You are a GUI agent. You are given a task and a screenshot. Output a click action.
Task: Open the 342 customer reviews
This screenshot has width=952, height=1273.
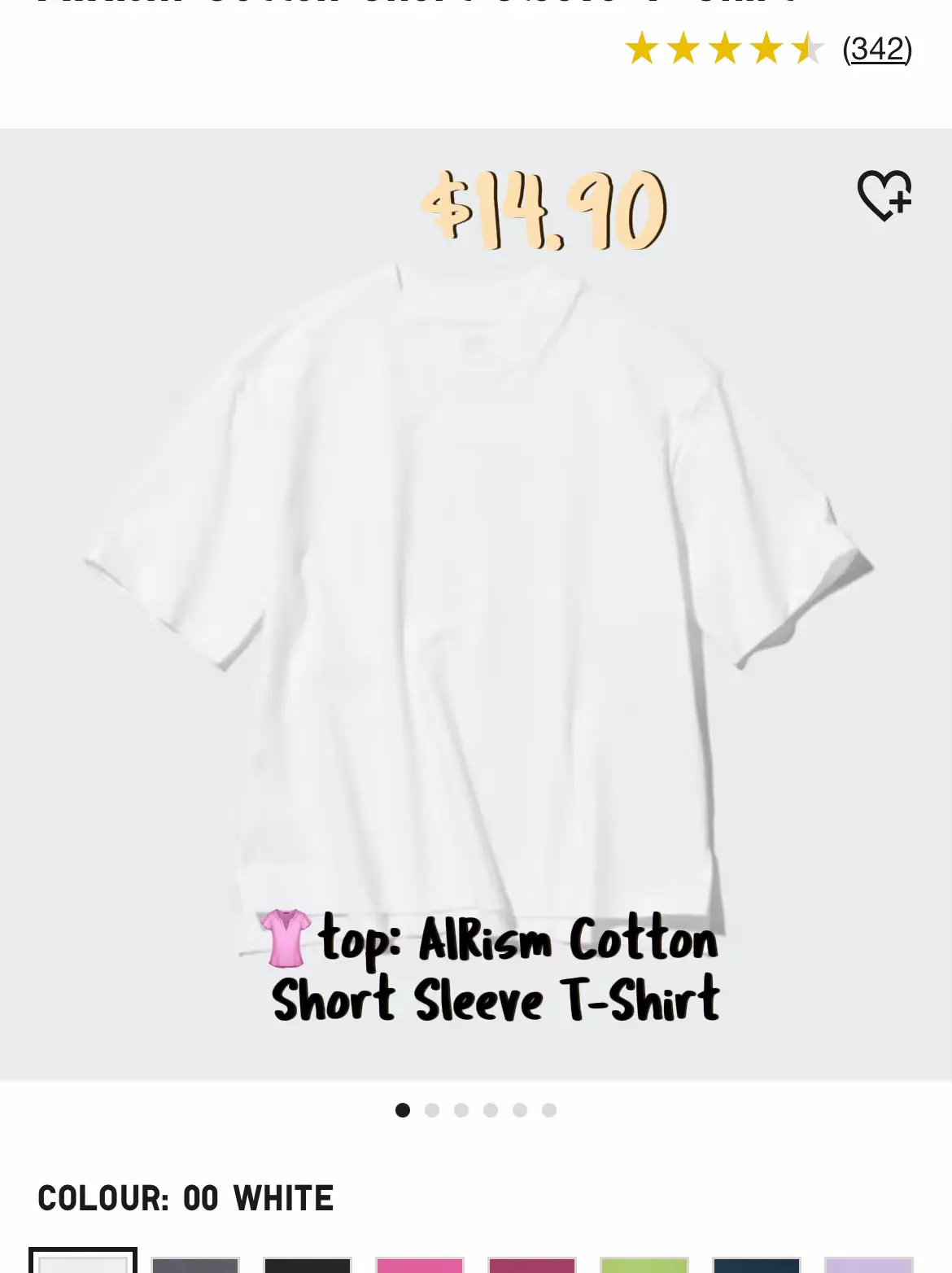click(876, 49)
